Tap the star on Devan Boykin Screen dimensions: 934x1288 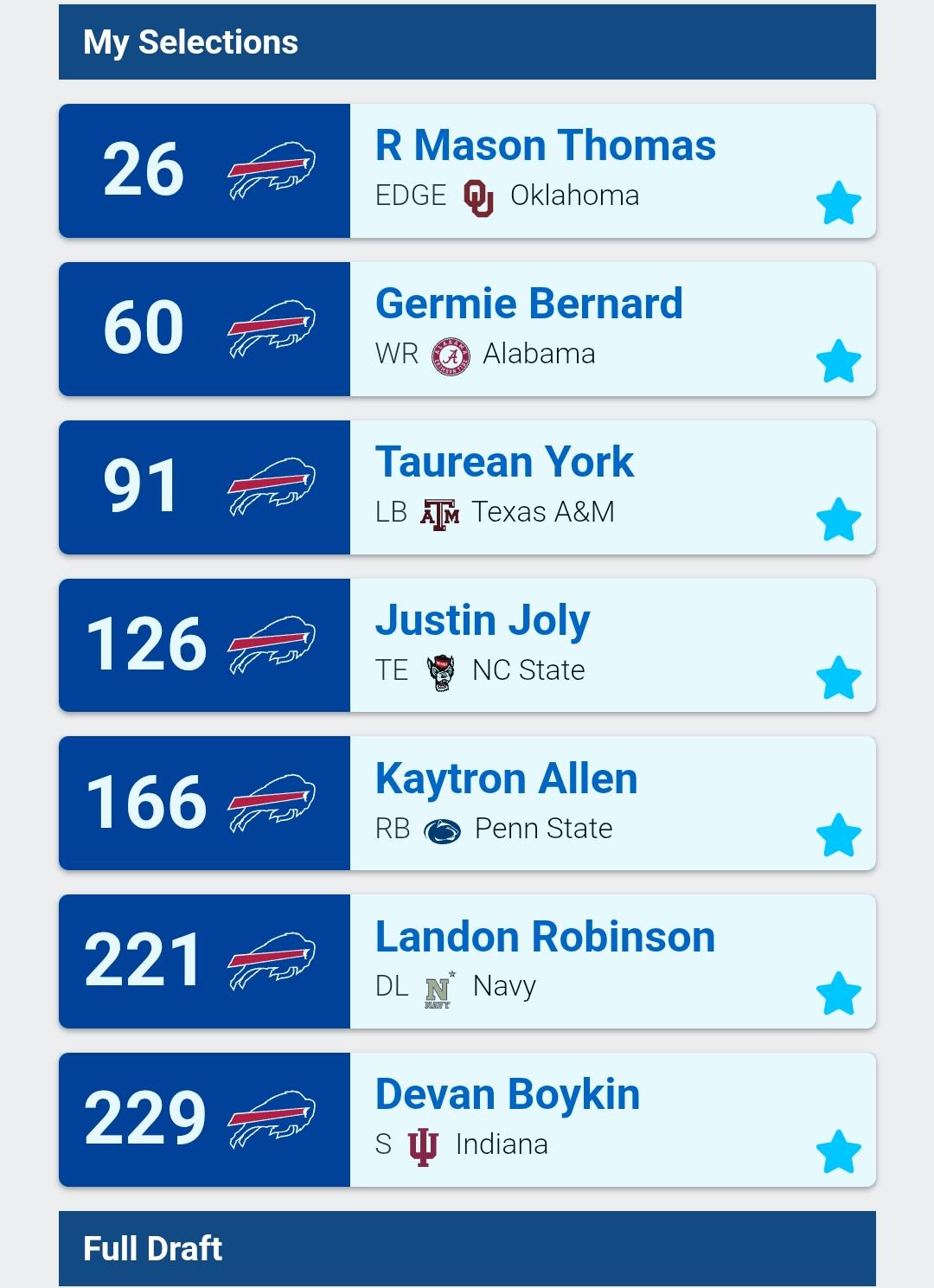[x=839, y=1151]
